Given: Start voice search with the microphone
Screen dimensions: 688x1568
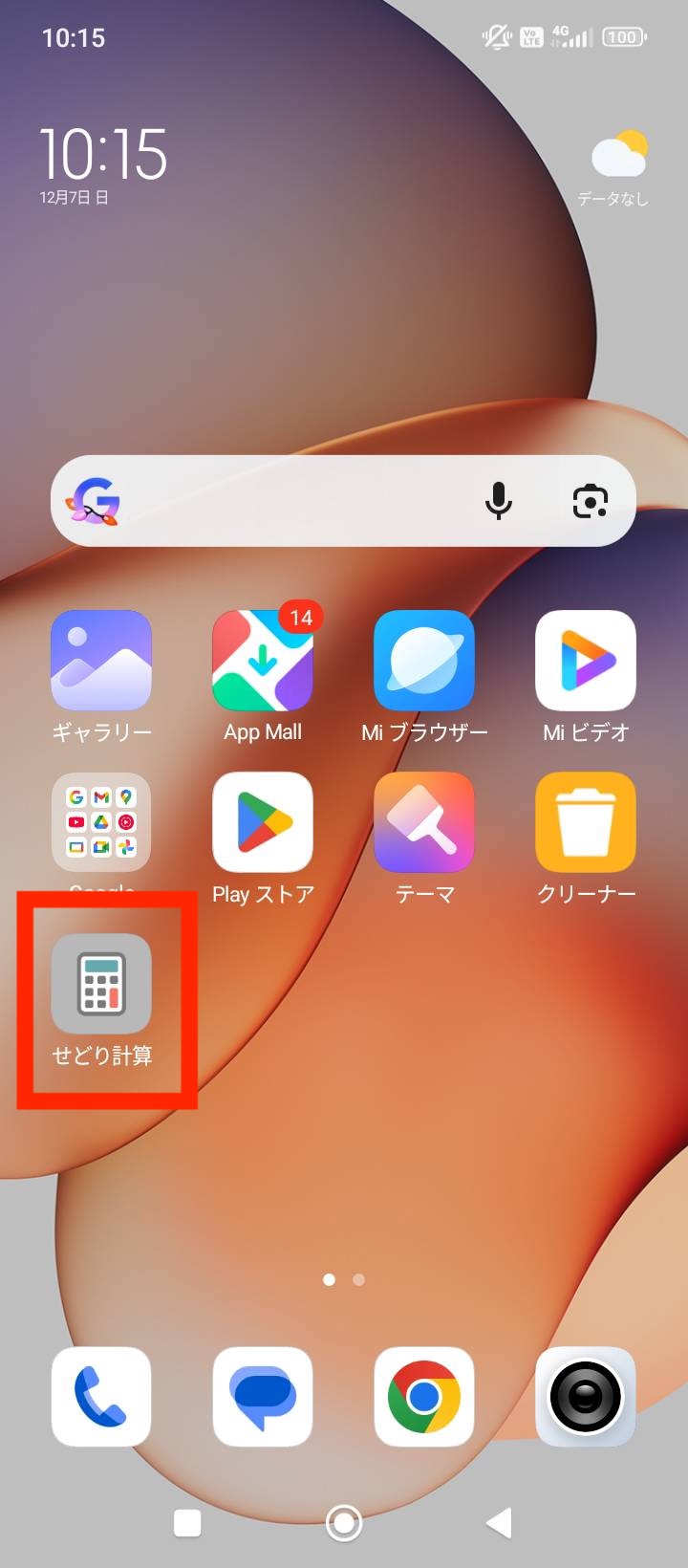Looking at the screenshot, I should [x=498, y=501].
